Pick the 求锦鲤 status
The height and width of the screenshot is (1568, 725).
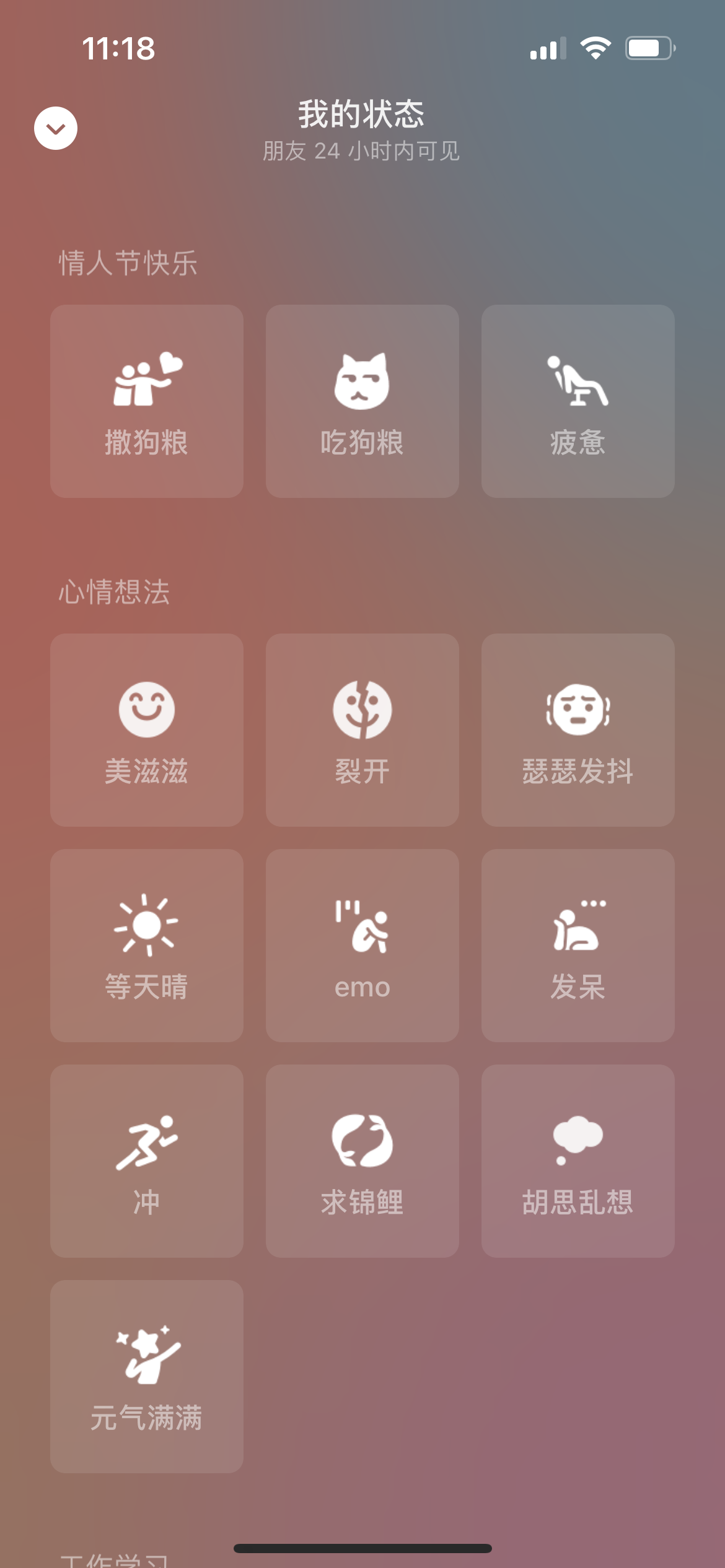pyautogui.click(x=362, y=1161)
